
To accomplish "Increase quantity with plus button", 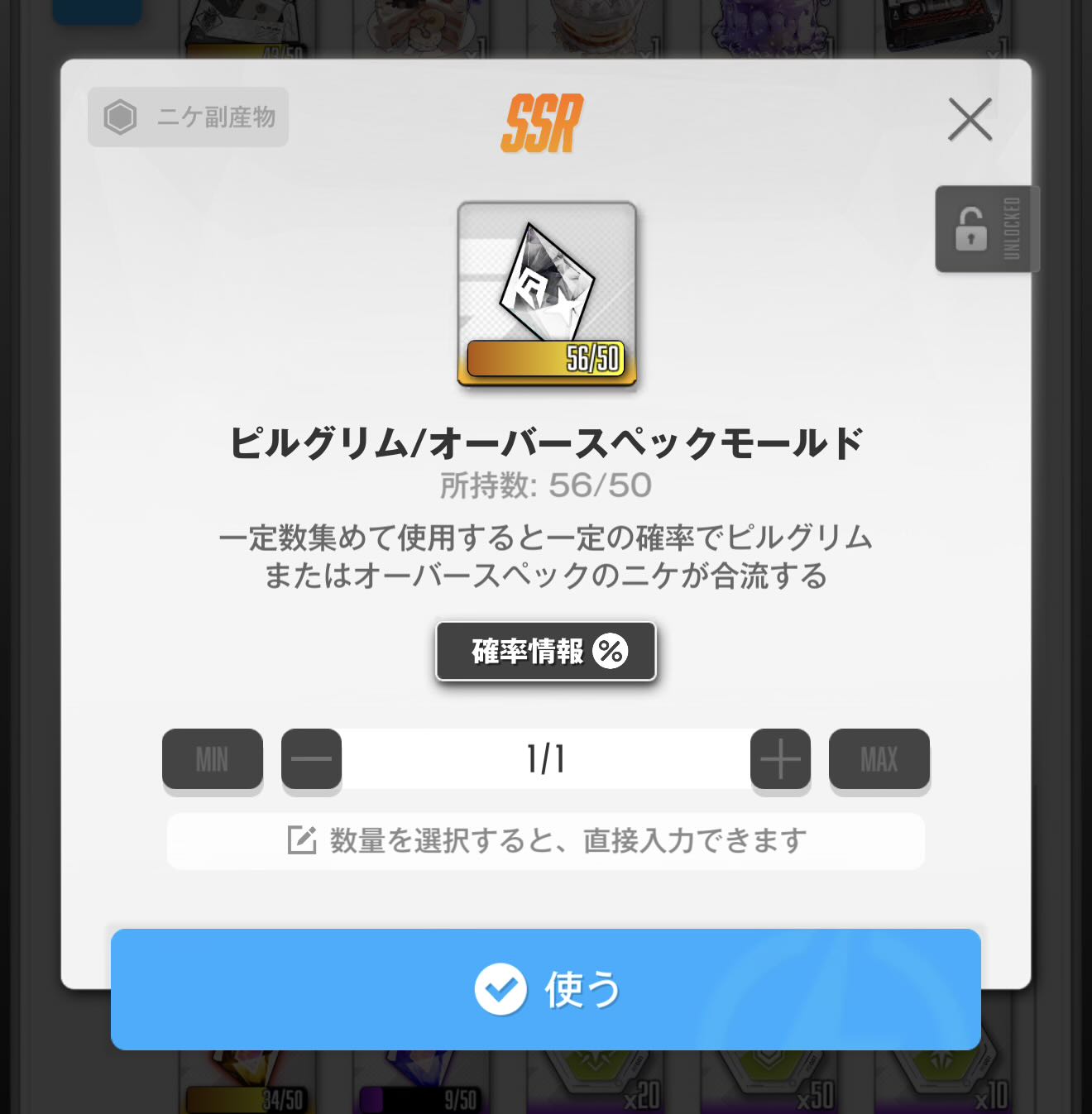I will point(780,759).
